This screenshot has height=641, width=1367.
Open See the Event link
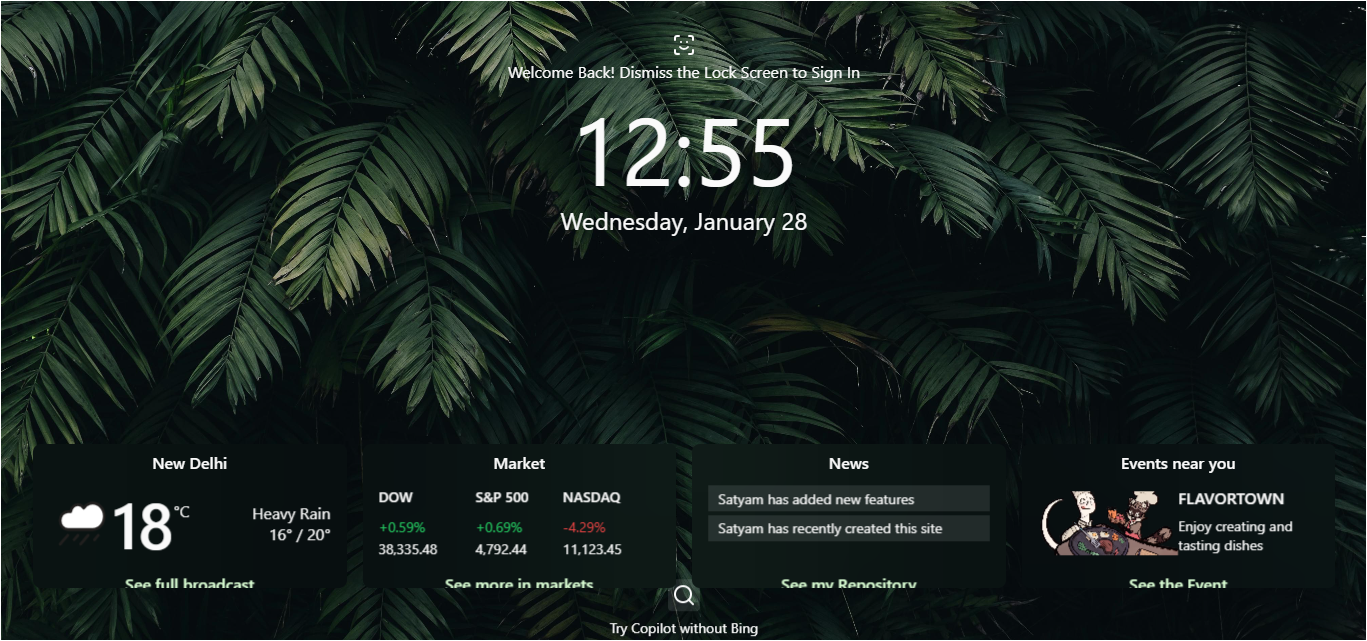[x=1178, y=583]
